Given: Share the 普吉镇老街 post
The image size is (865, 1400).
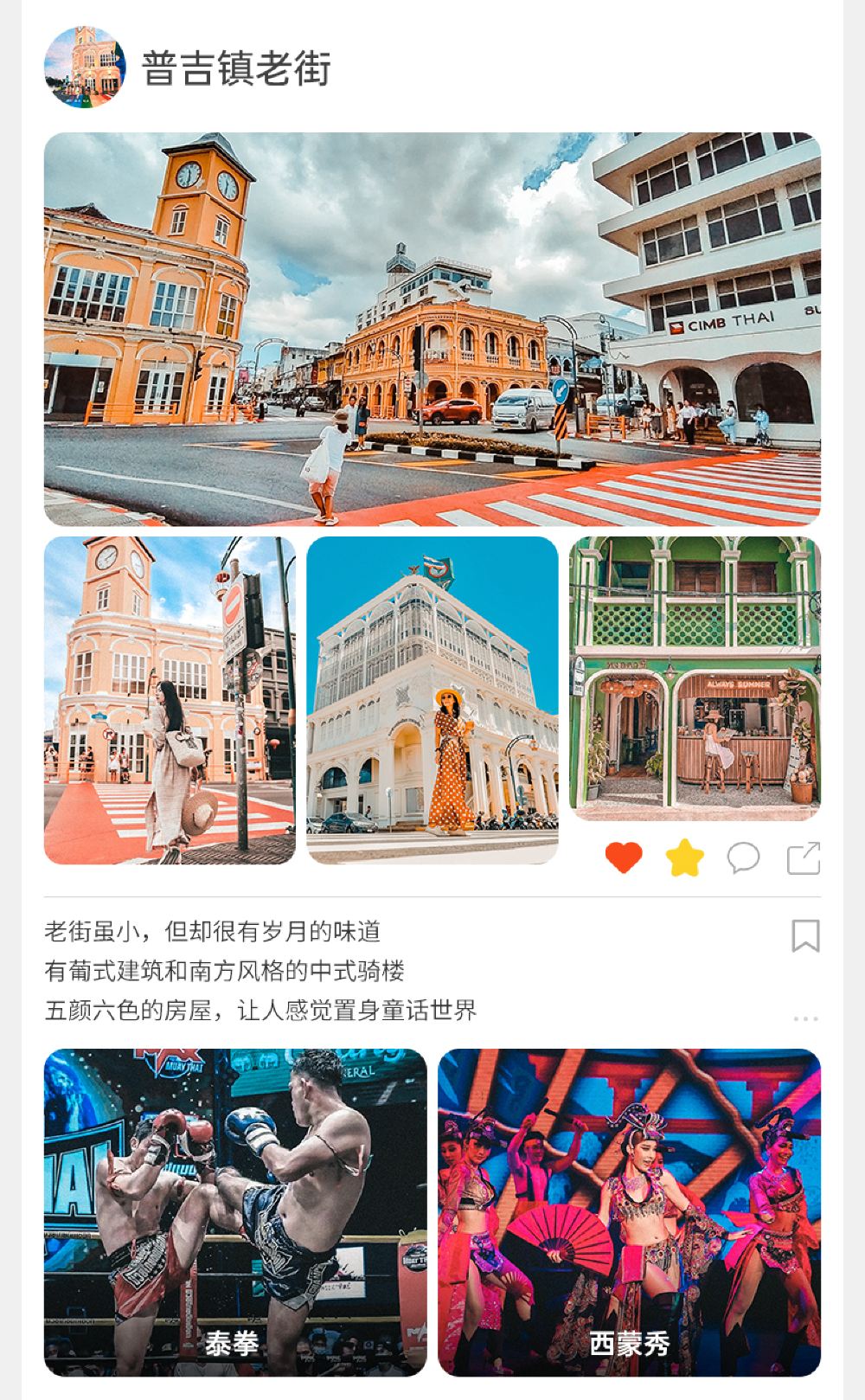Looking at the screenshot, I should tap(804, 857).
